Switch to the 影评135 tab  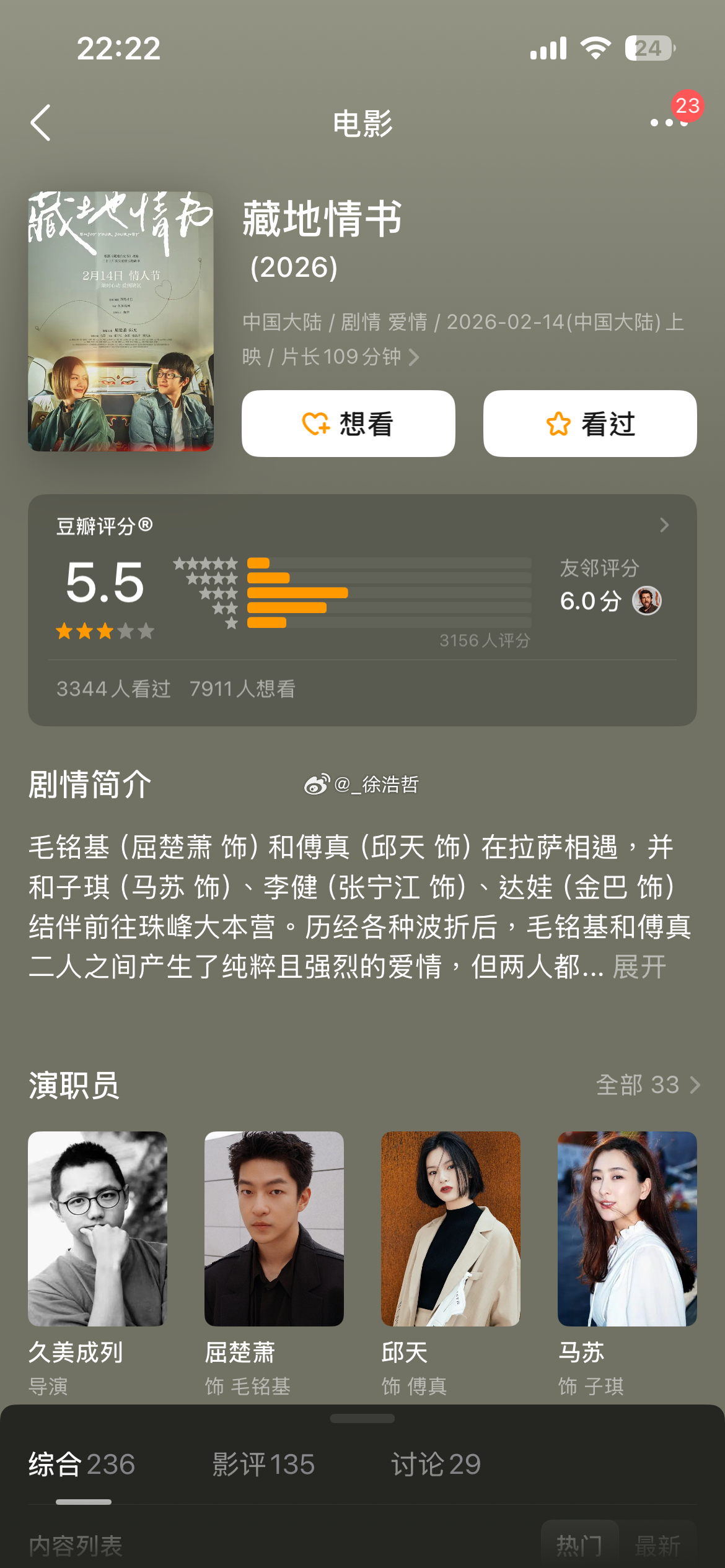click(263, 1465)
